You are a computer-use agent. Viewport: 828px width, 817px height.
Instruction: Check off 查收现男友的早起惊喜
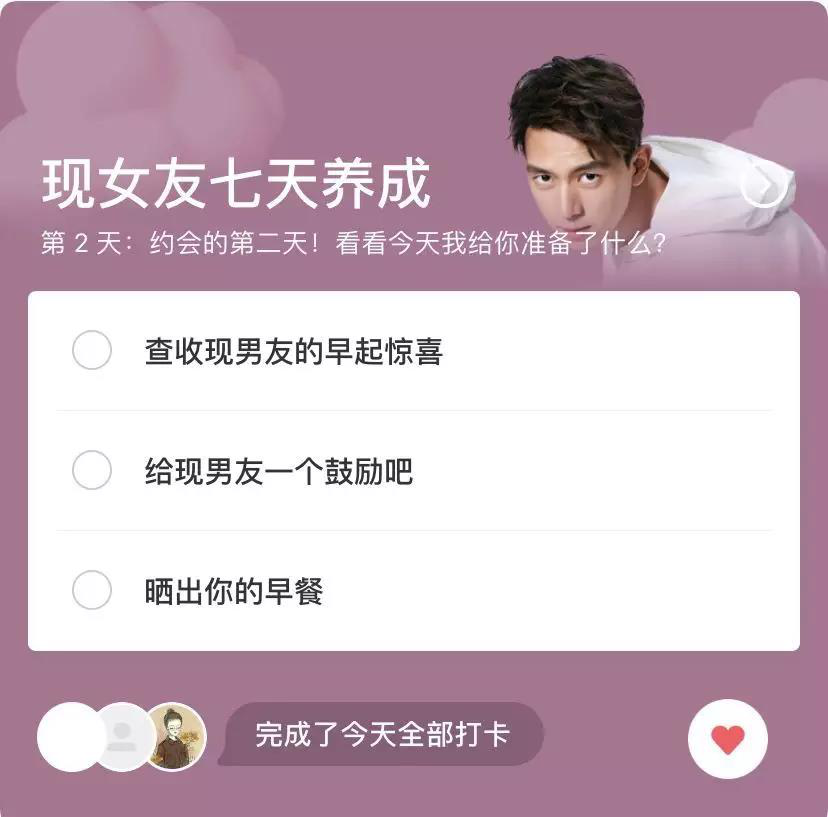tap(92, 351)
